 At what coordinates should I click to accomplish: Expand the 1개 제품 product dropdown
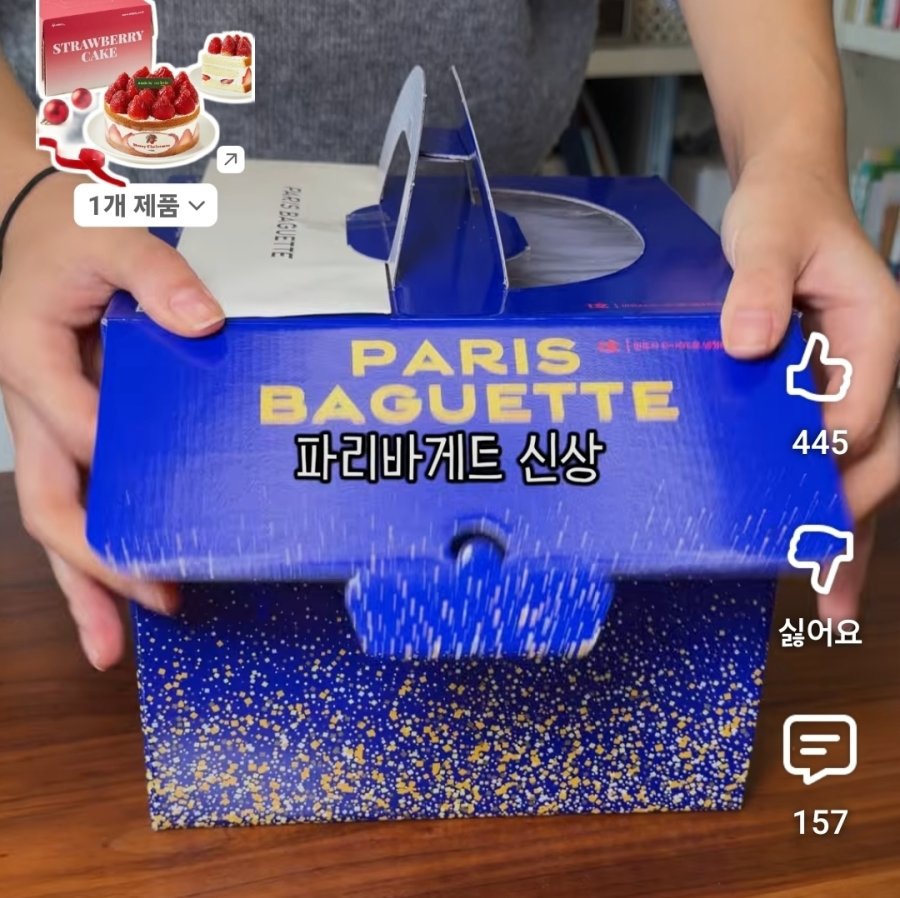[x=146, y=206]
